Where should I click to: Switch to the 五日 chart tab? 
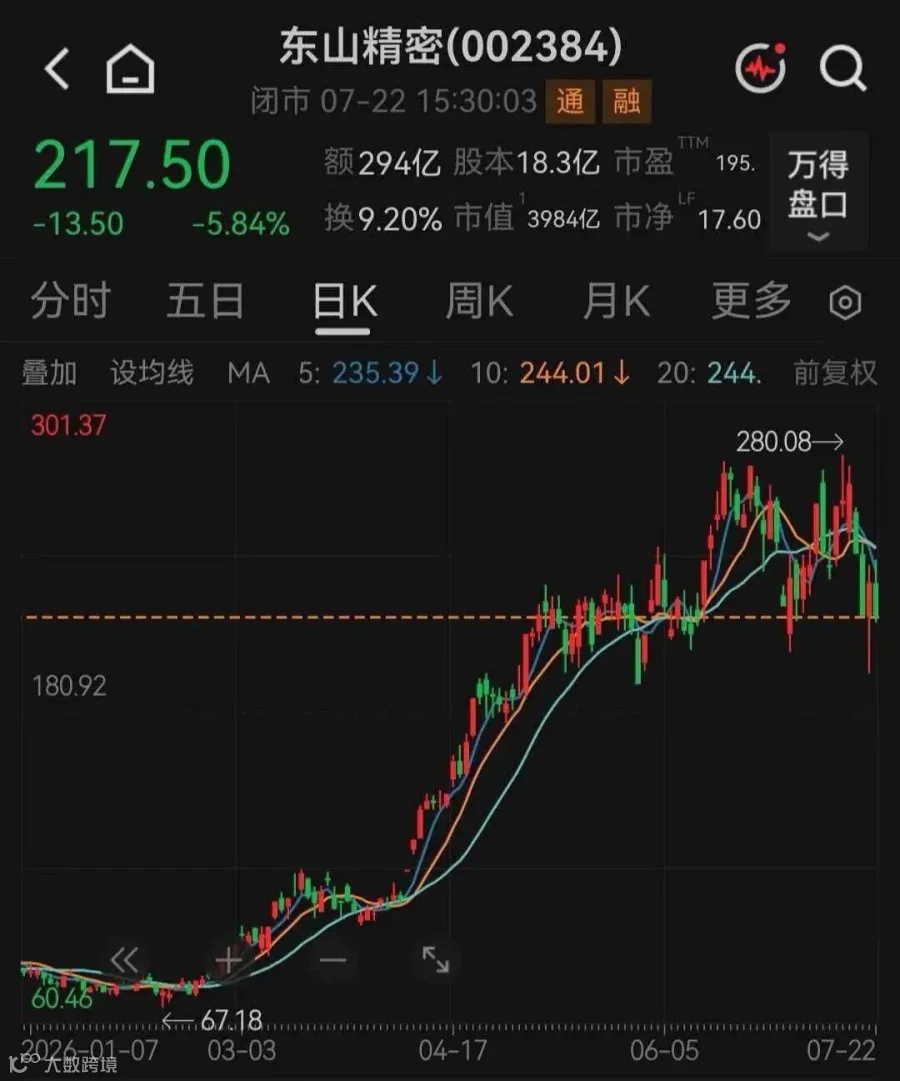(x=205, y=301)
